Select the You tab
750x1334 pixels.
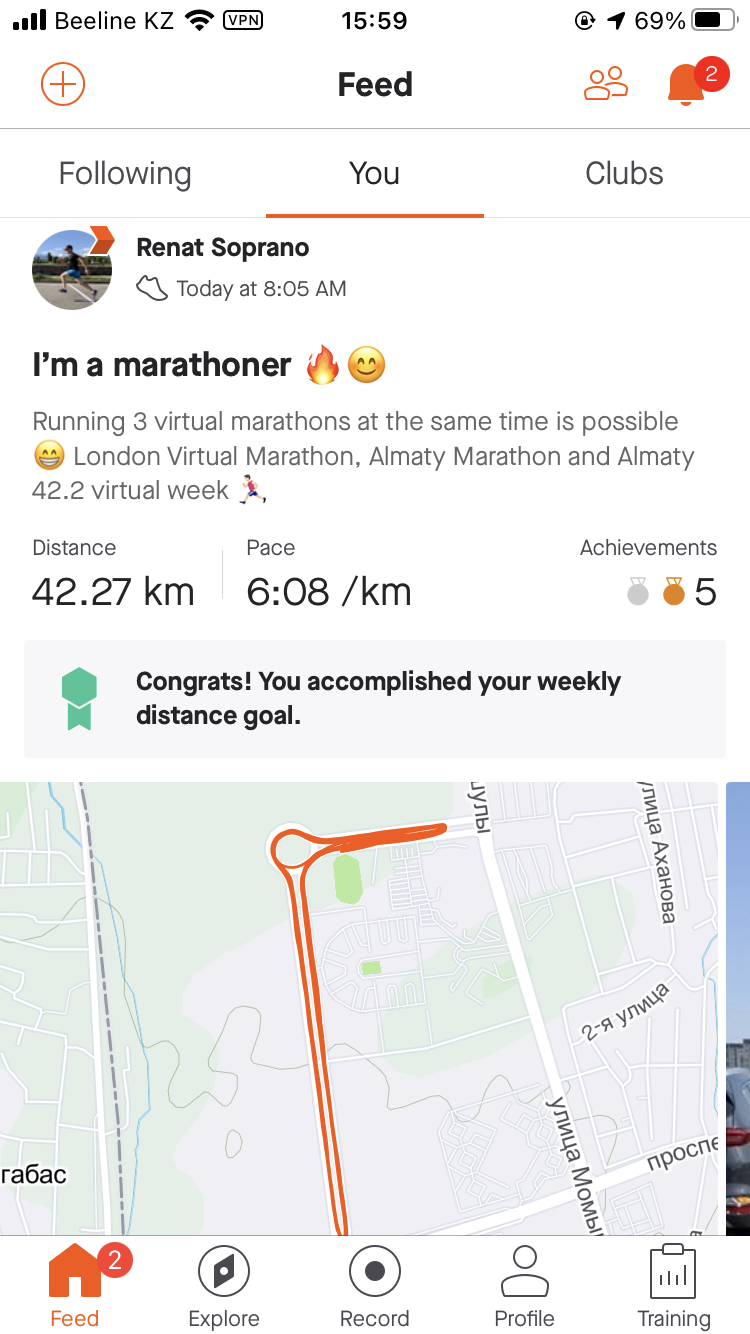click(x=374, y=174)
